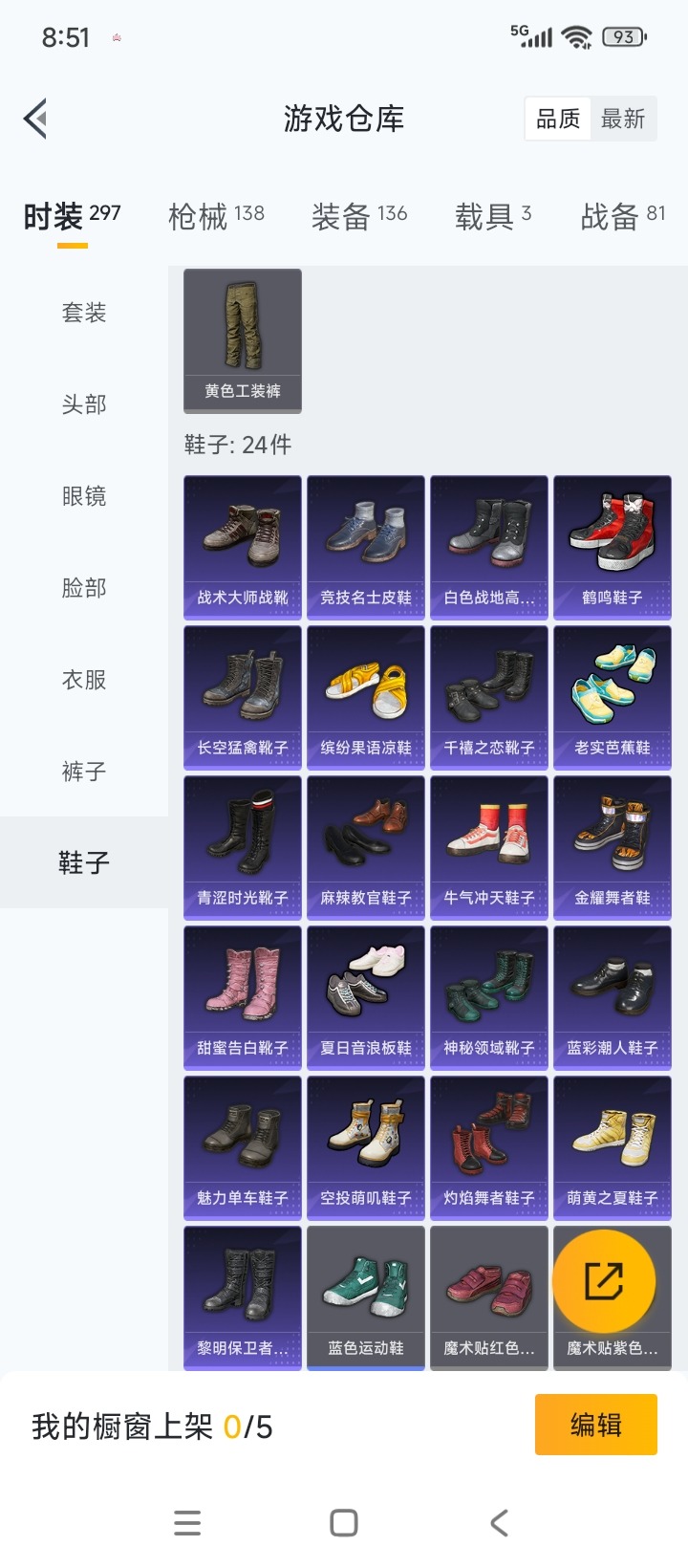Select the 头部 category in sidebar

[84, 404]
